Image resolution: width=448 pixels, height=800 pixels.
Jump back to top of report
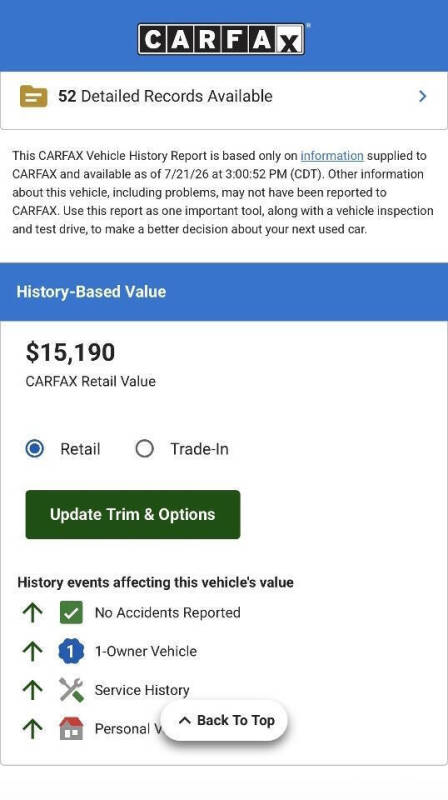pos(225,720)
